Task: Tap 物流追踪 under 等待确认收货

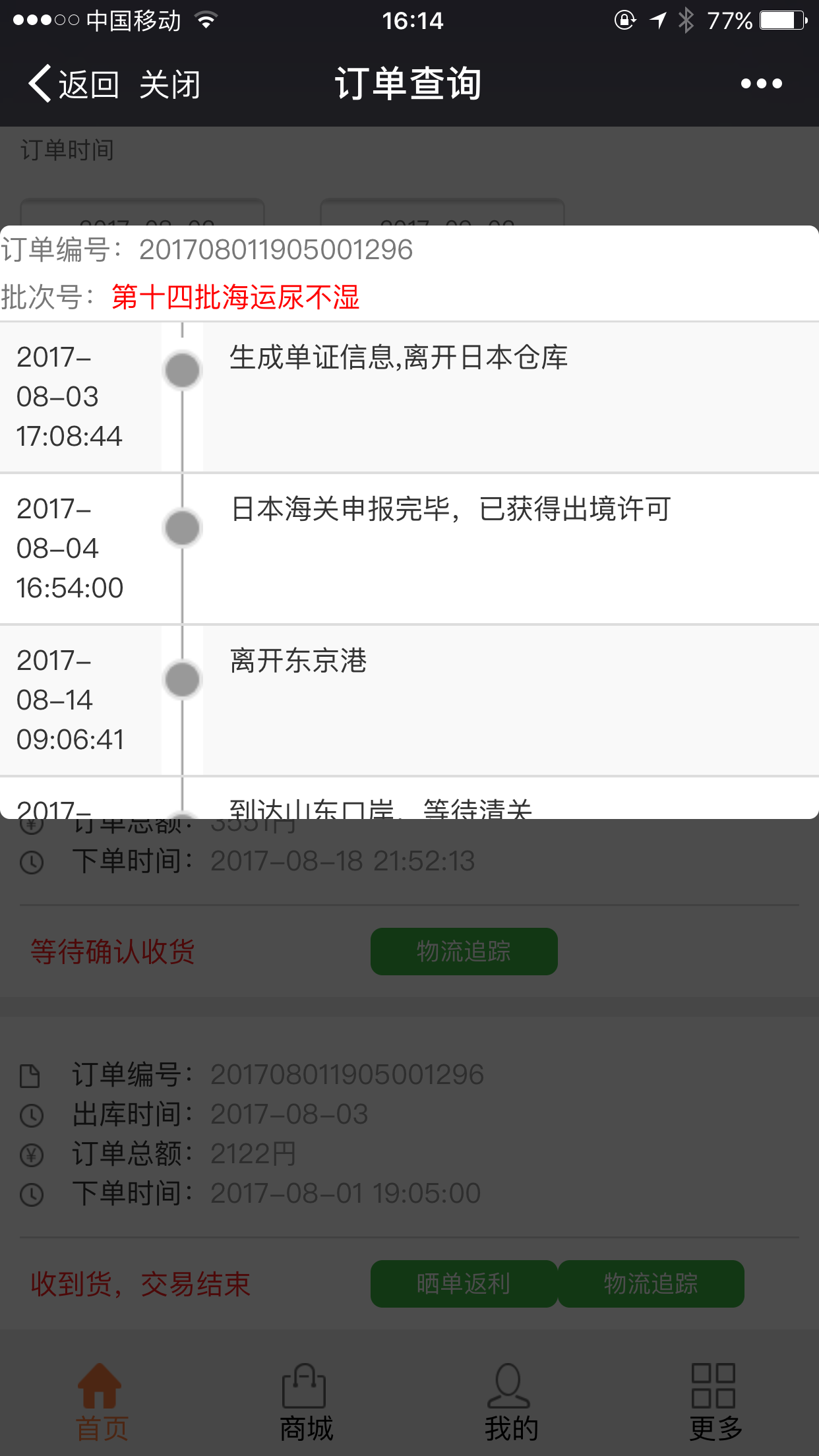Action: [x=464, y=951]
